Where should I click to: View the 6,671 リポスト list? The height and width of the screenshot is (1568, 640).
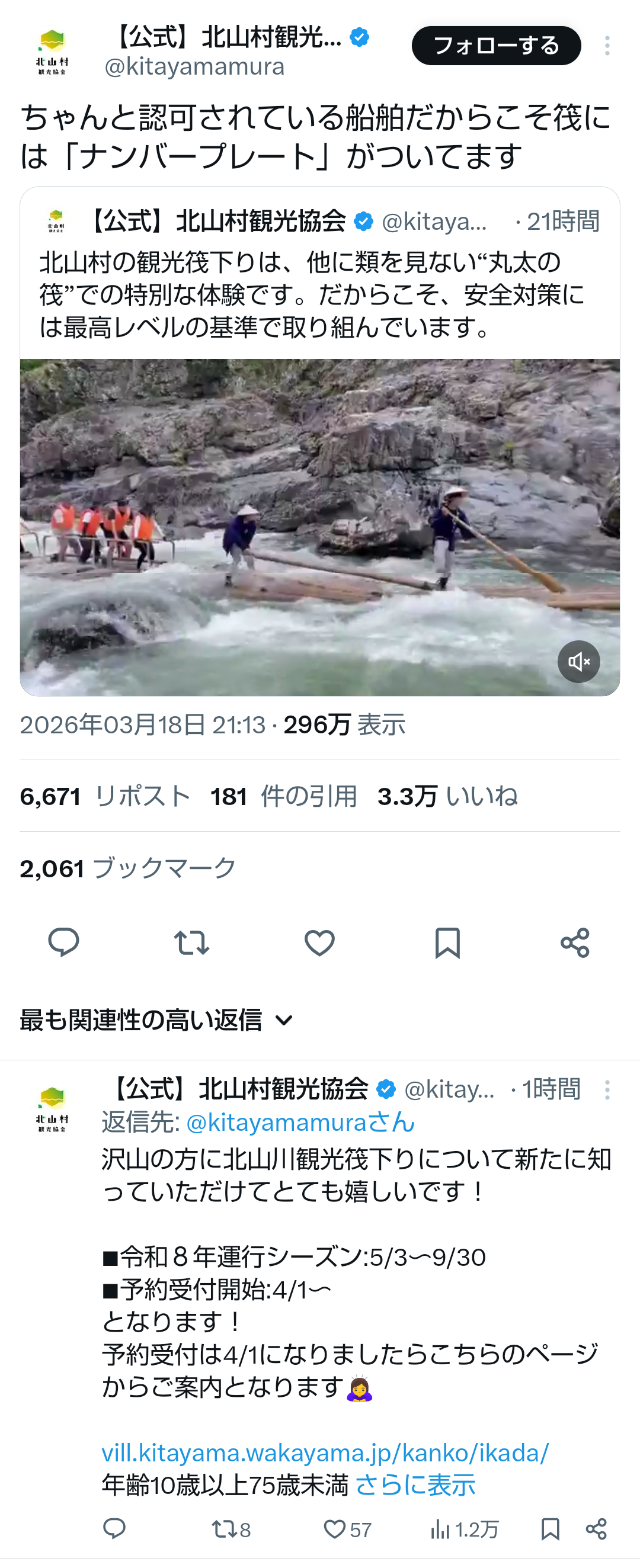tap(105, 796)
